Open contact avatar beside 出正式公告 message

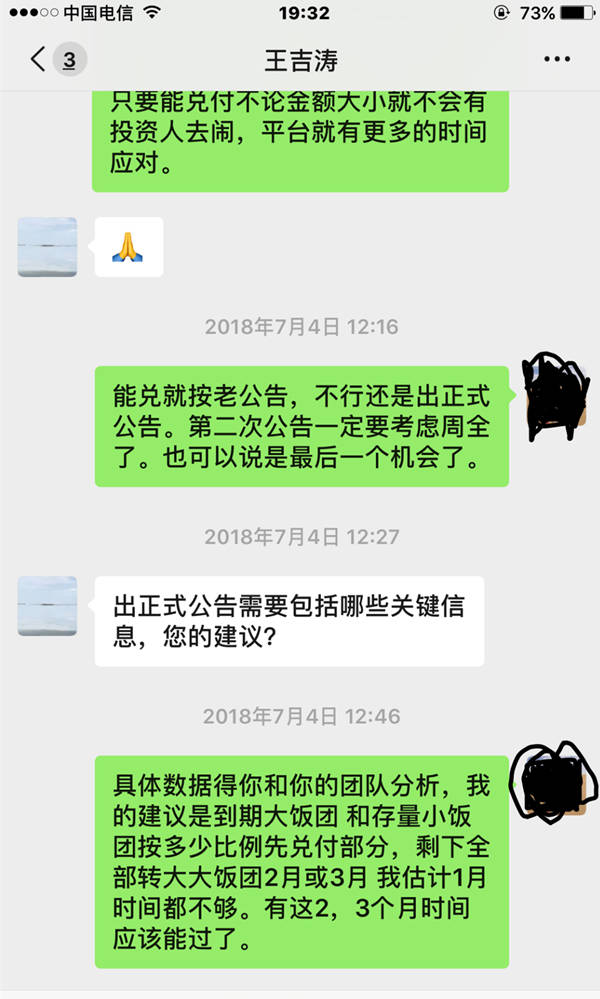tap(47, 606)
